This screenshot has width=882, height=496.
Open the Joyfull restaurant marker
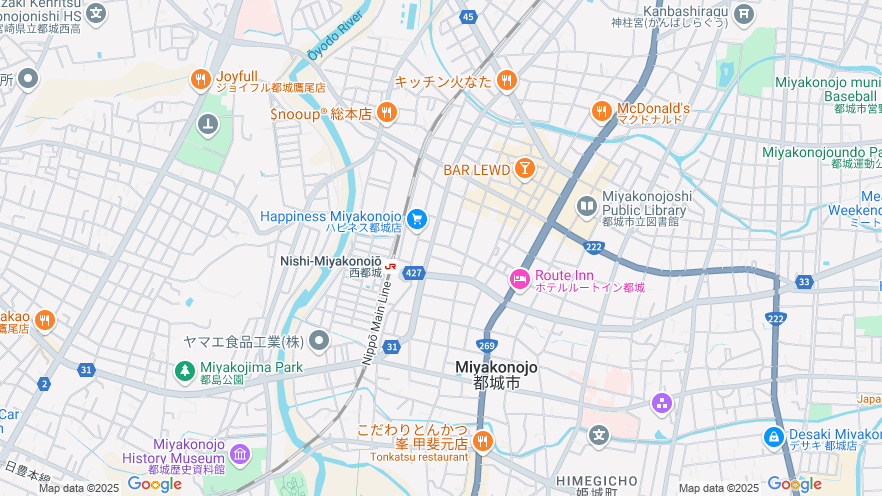pyautogui.click(x=200, y=79)
